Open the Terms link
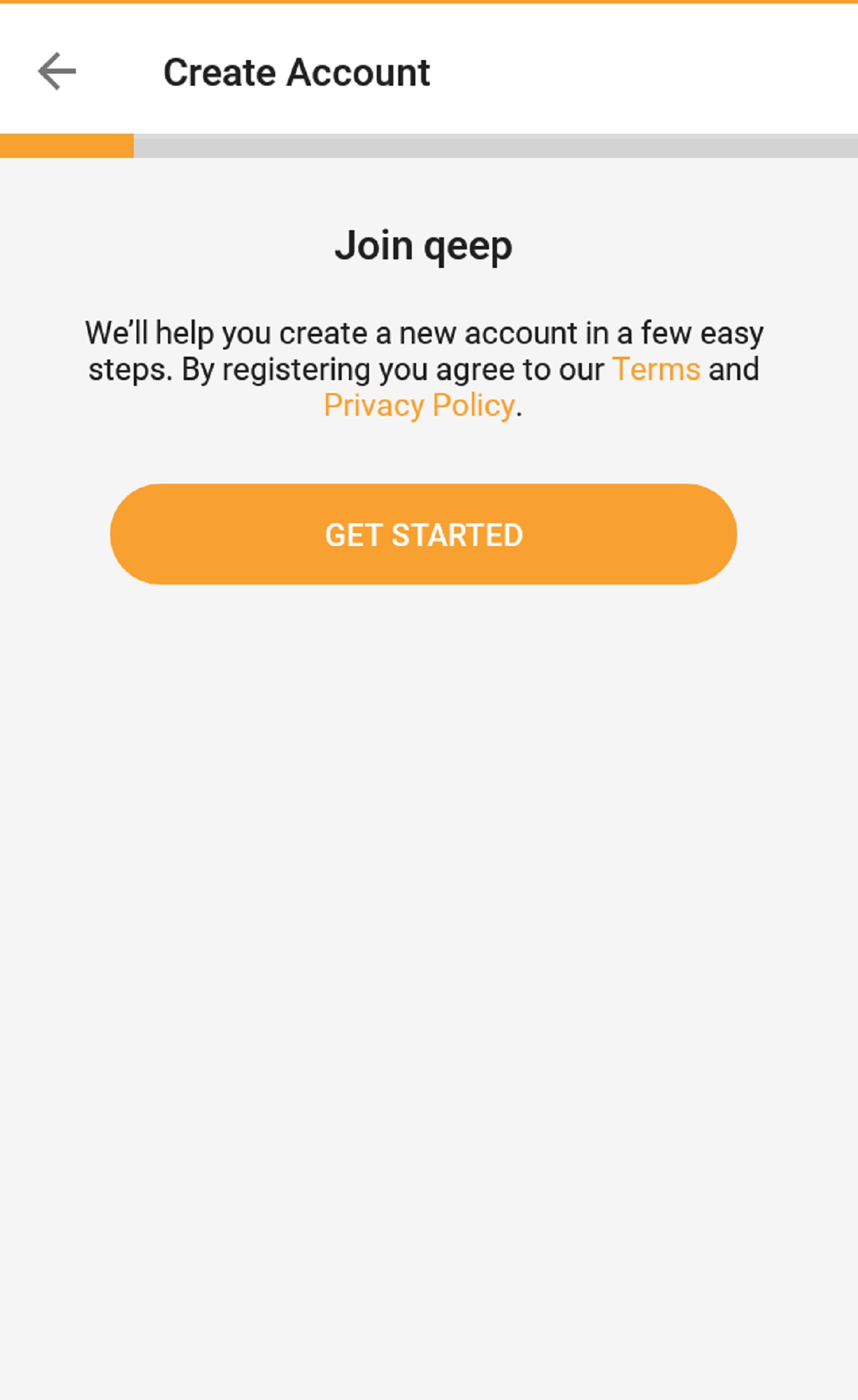The width and height of the screenshot is (858, 1400). [x=656, y=369]
